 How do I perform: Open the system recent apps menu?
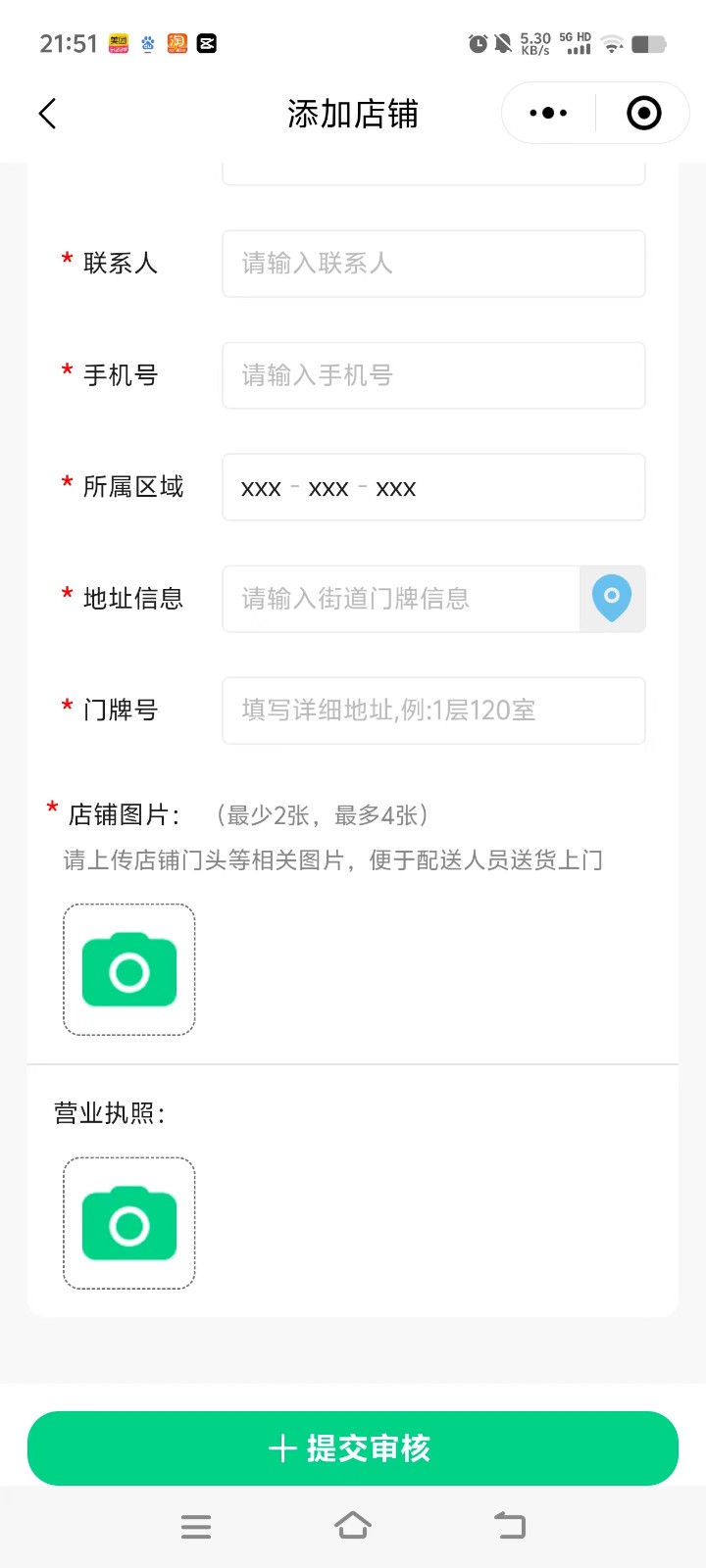tap(196, 1526)
